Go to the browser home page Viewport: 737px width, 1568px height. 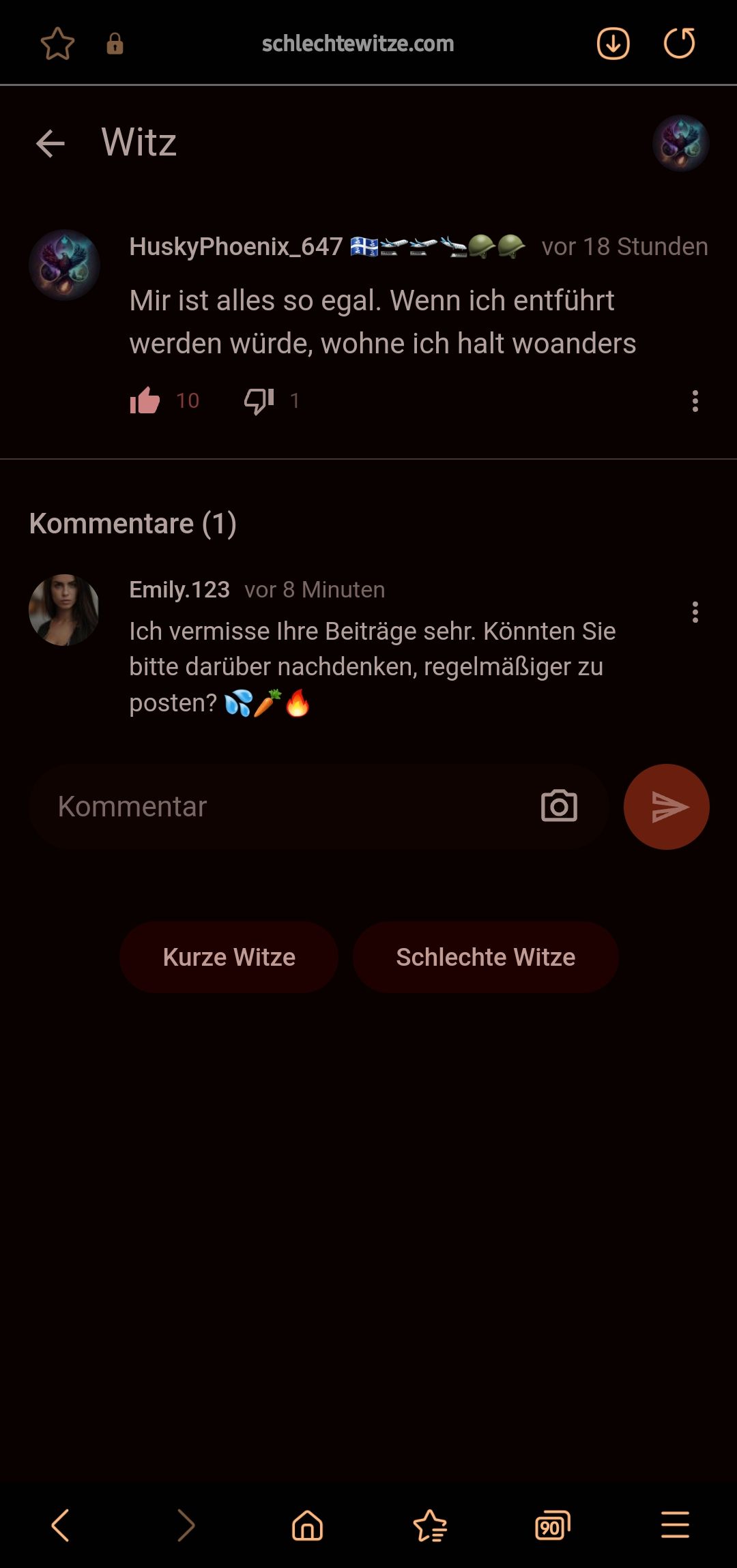[x=307, y=1525]
